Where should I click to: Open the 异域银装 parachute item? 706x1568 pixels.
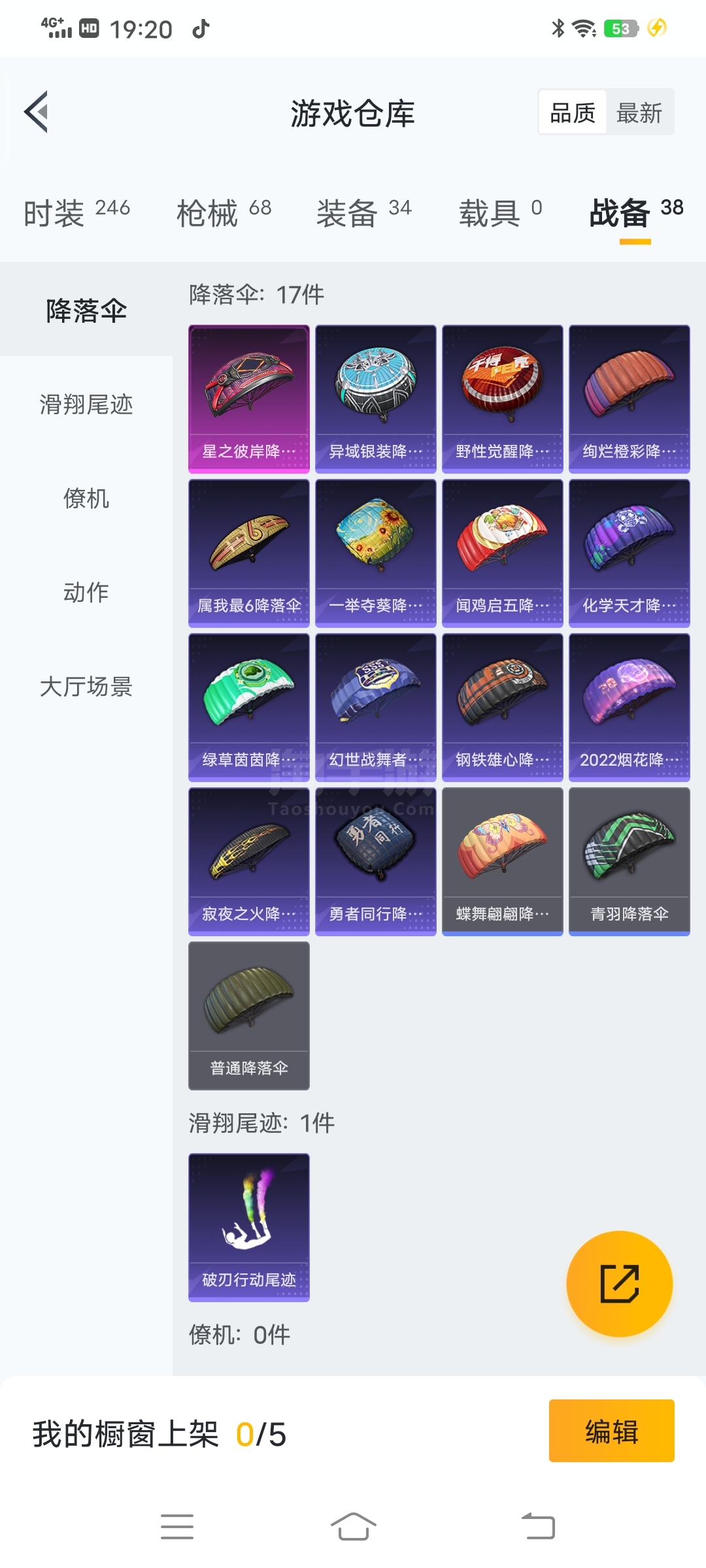click(x=376, y=399)
